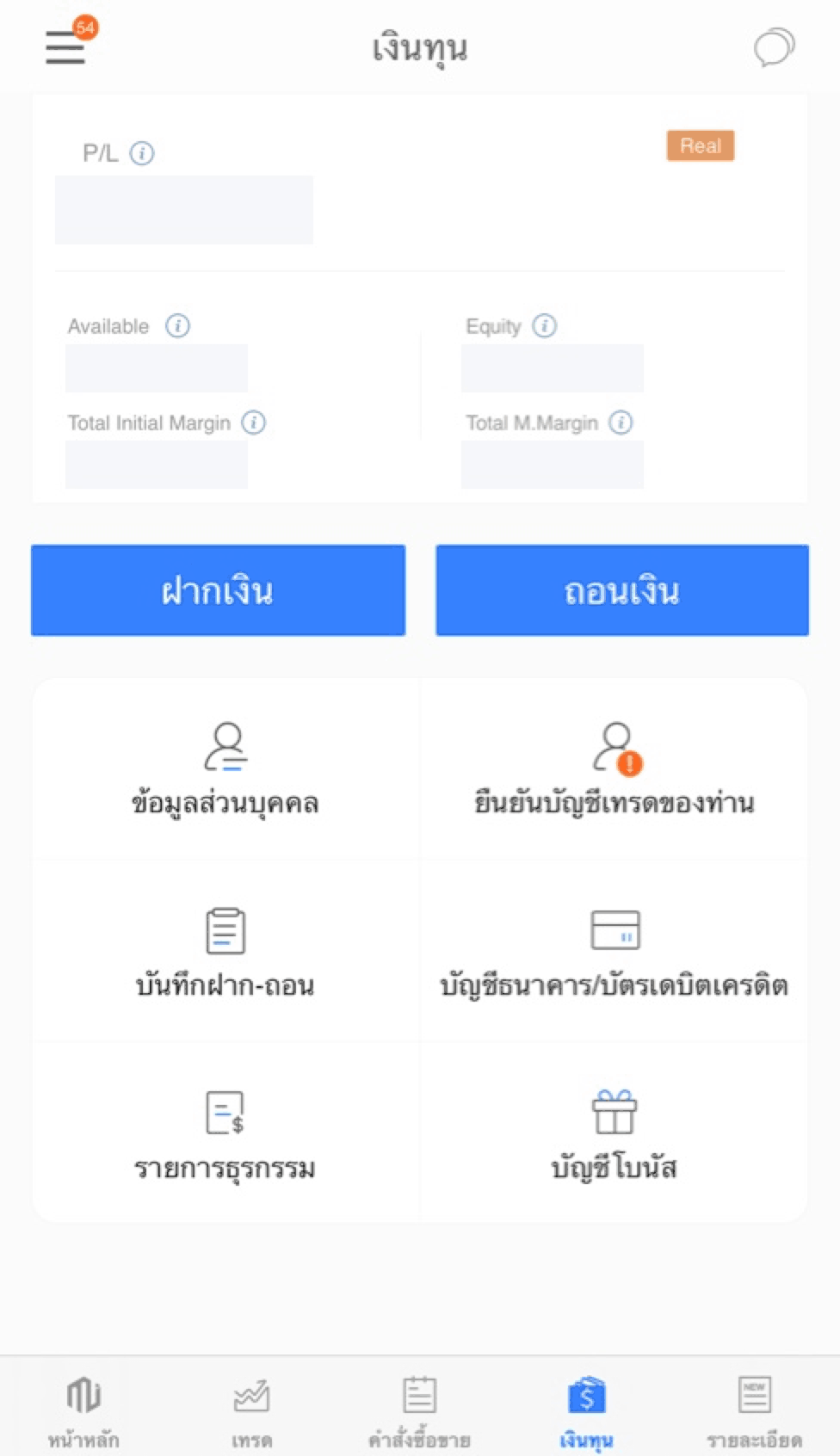Open the chat support bubble
Viewport: 840px width, 1456px height.
773,47
